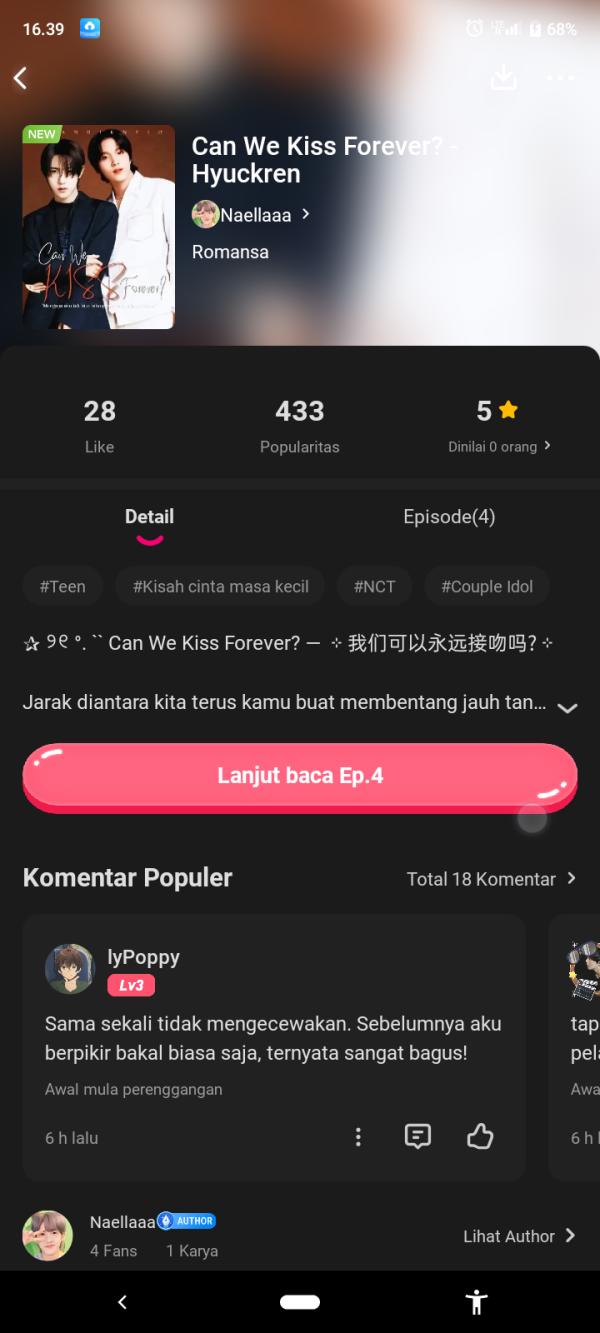The image size is (600, 1333).
Task: View all Total 18 Komentar
Action: coord(491,879)
